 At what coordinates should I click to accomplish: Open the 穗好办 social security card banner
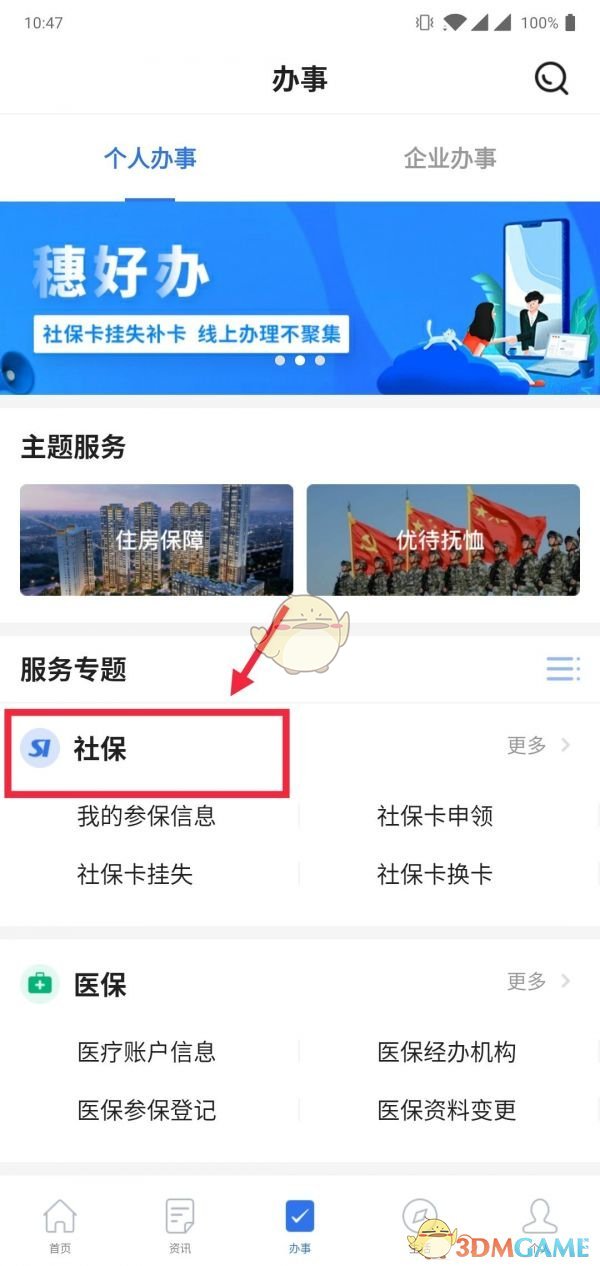300,298
